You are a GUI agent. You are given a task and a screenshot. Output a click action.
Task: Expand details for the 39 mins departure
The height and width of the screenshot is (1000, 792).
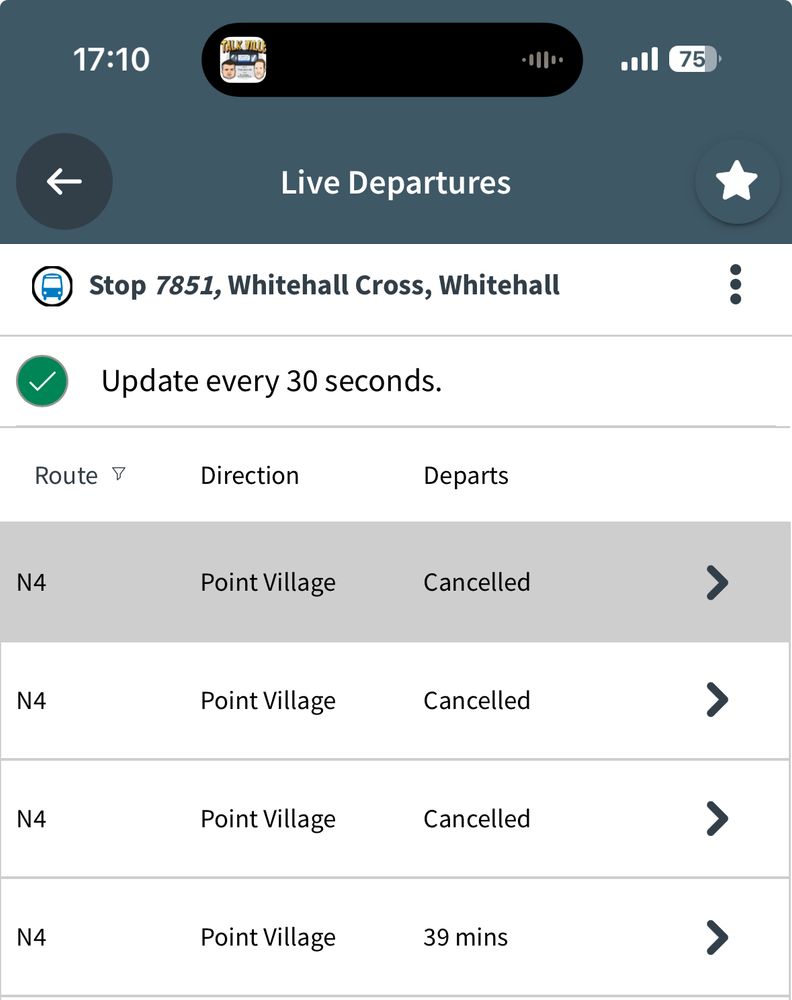click(716, 937)
